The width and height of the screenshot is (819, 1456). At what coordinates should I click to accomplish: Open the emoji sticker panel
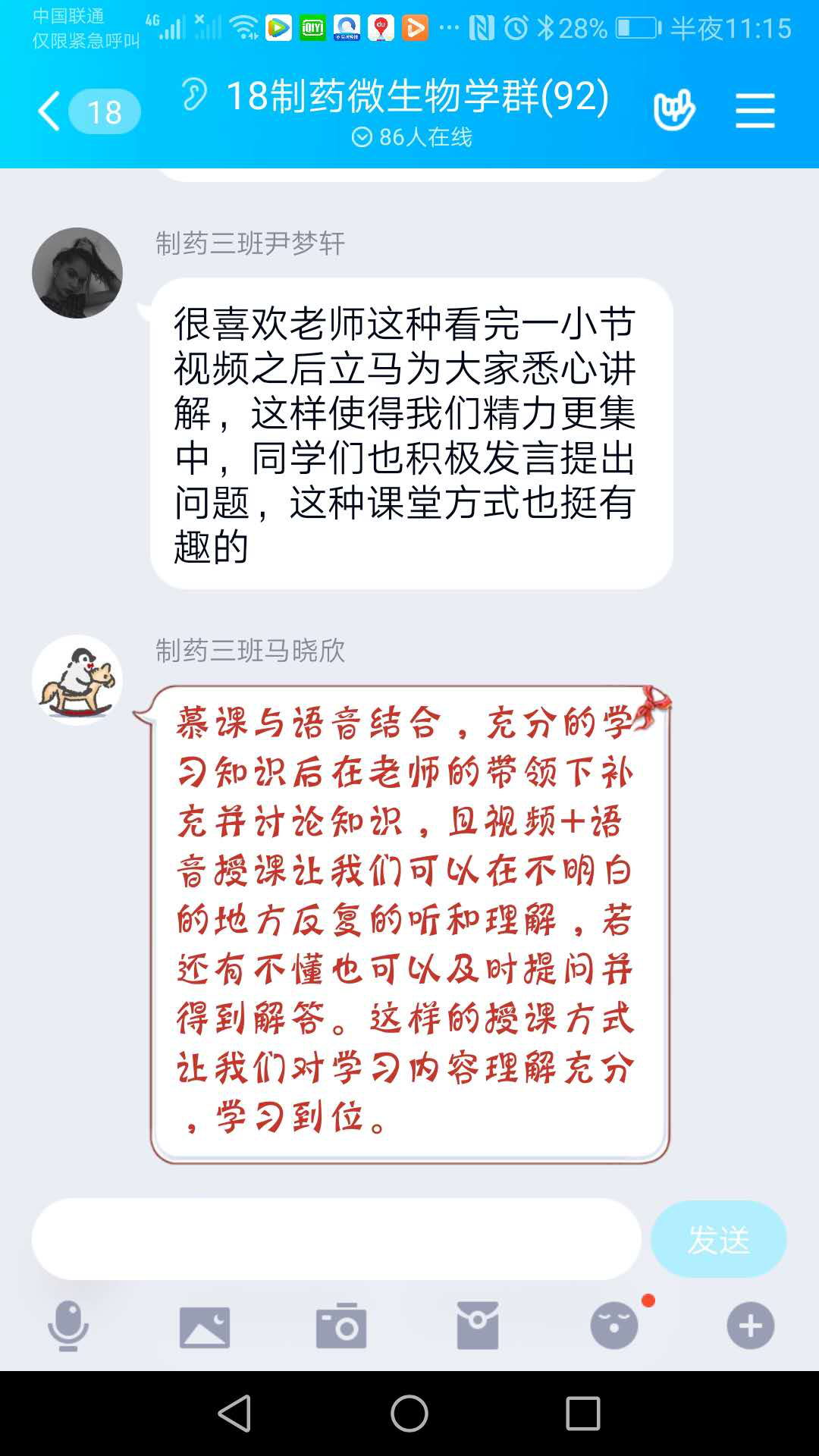pyautogui.click(x=614, y=1326)
